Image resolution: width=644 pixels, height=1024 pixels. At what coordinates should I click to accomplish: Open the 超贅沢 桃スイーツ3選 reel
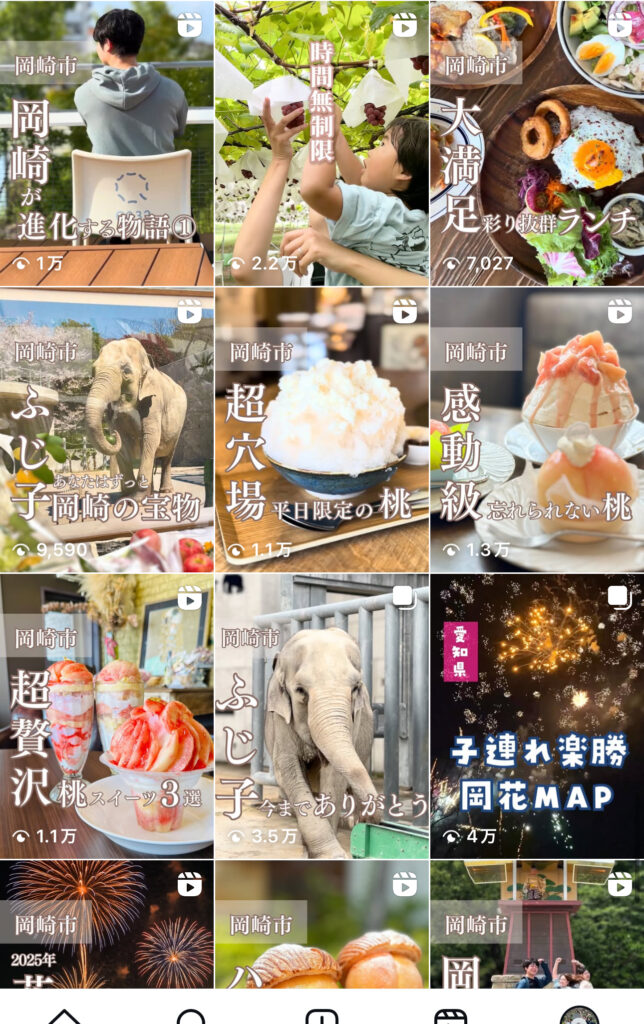click(x=106, y=716)
